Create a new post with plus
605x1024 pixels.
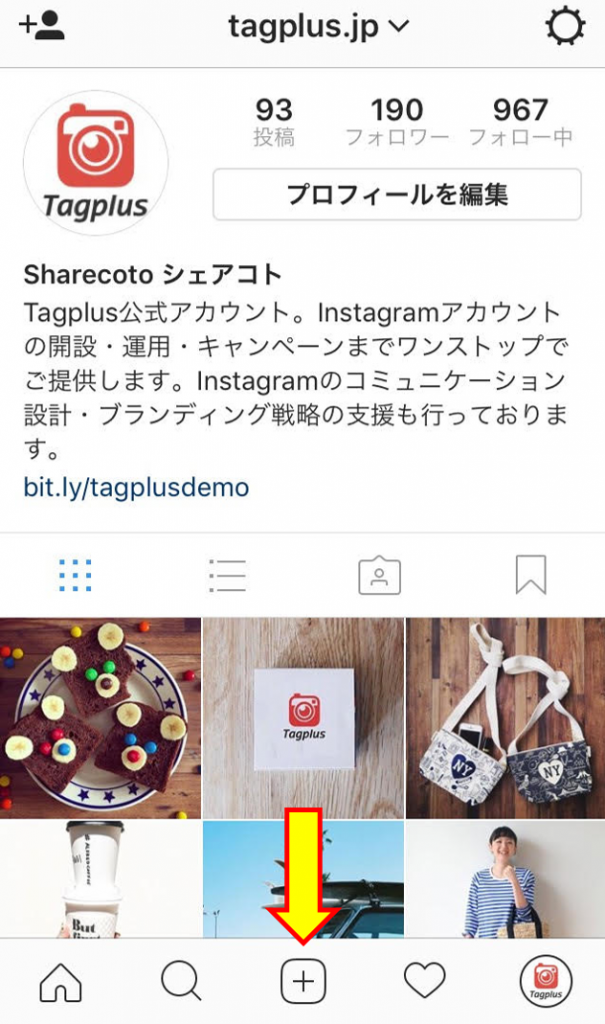coord(303,983)
